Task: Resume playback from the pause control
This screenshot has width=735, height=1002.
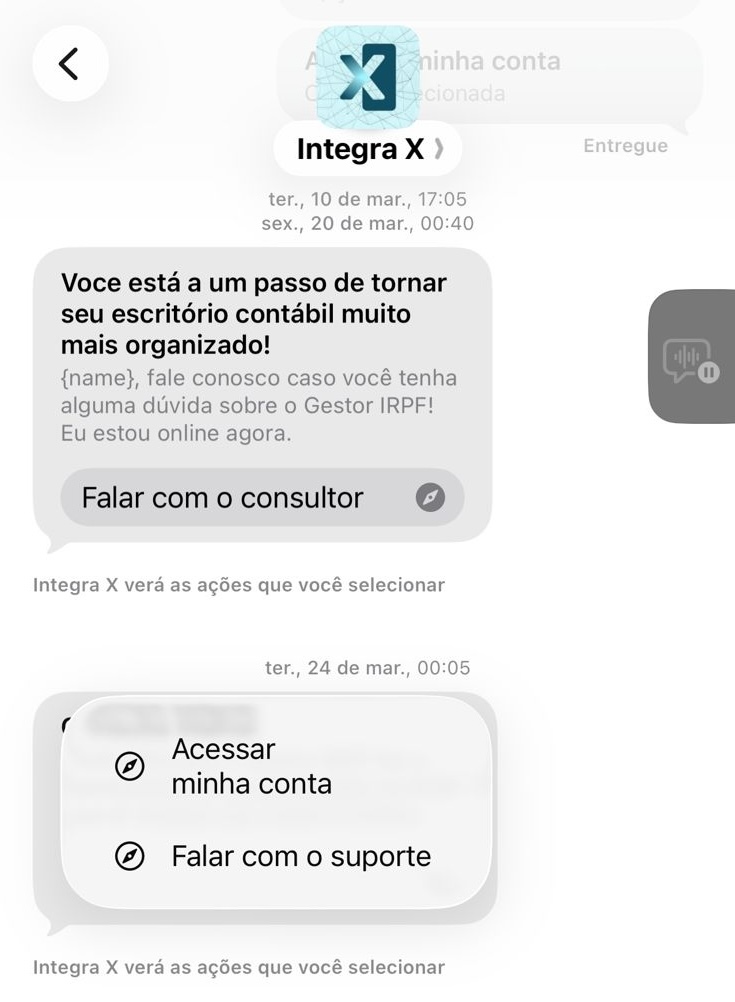Action: 707,370
